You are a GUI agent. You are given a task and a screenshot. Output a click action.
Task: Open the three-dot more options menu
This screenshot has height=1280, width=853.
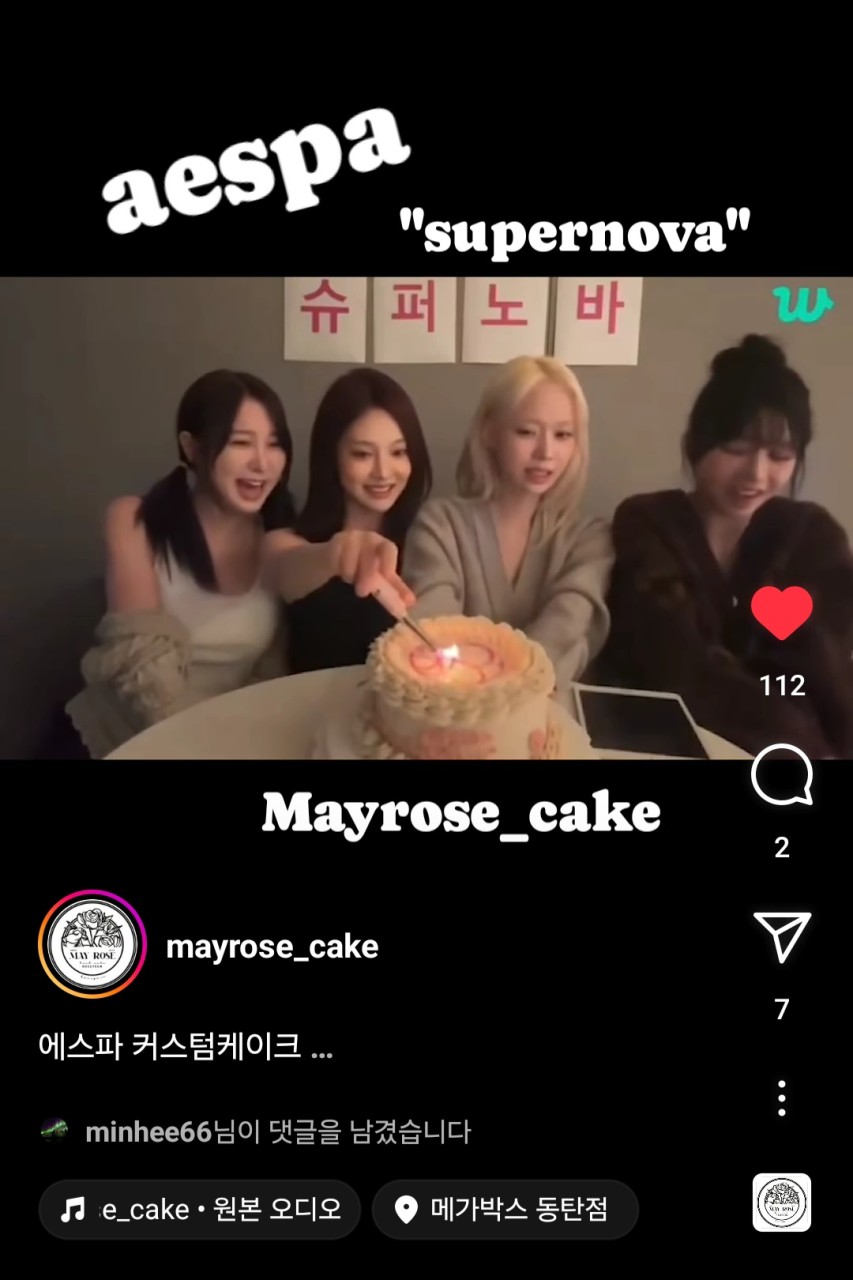click(781, 1098)
